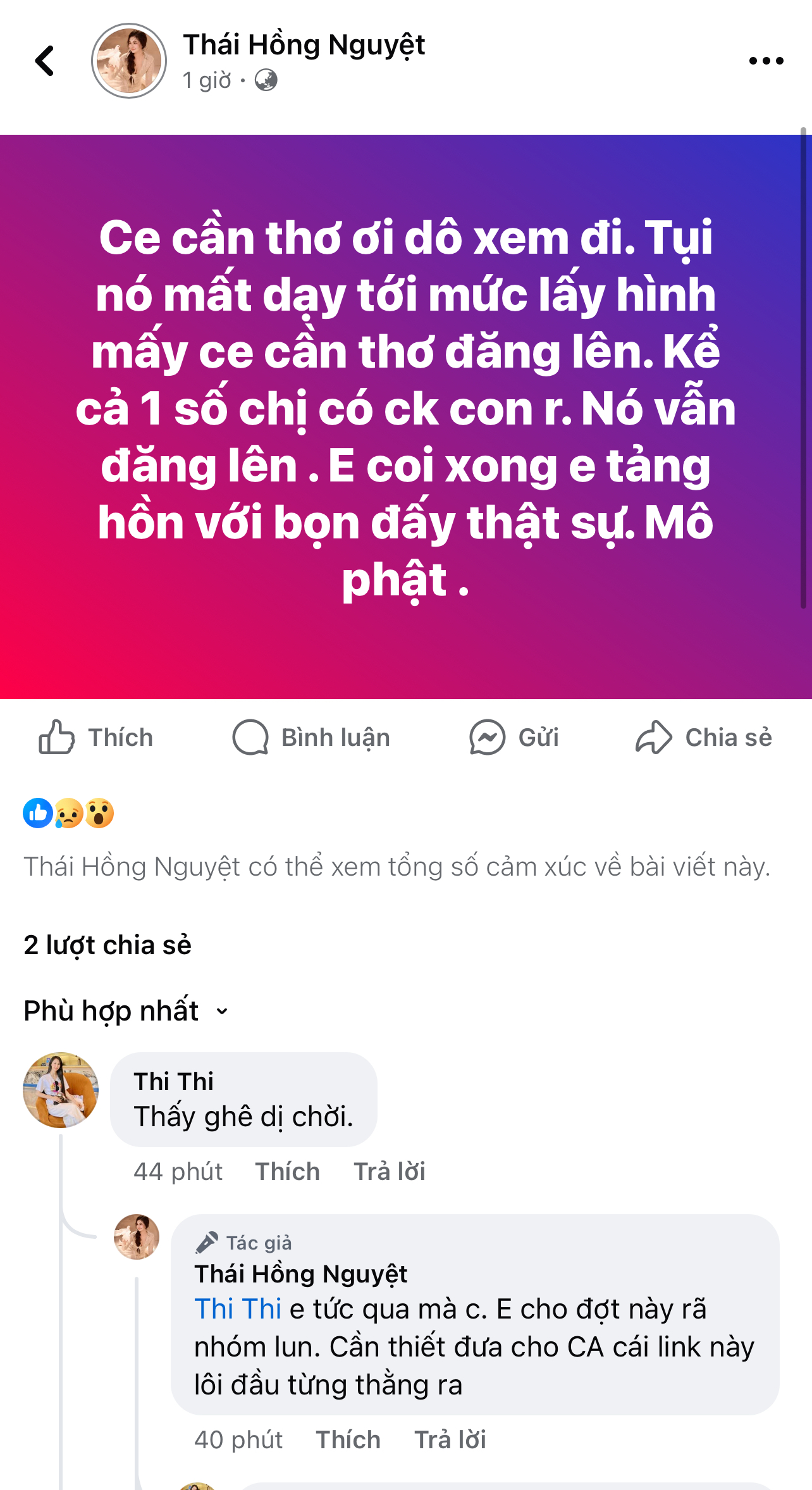Tap Bình luận to comment on post
812x1490 pixels.
[311, 738]
